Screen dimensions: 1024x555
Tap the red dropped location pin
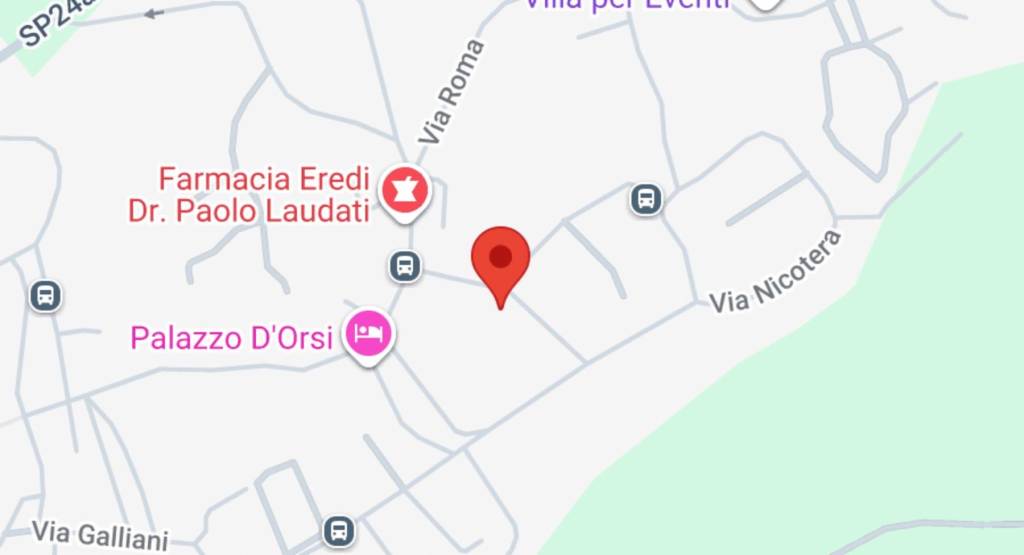pos(500,260)
